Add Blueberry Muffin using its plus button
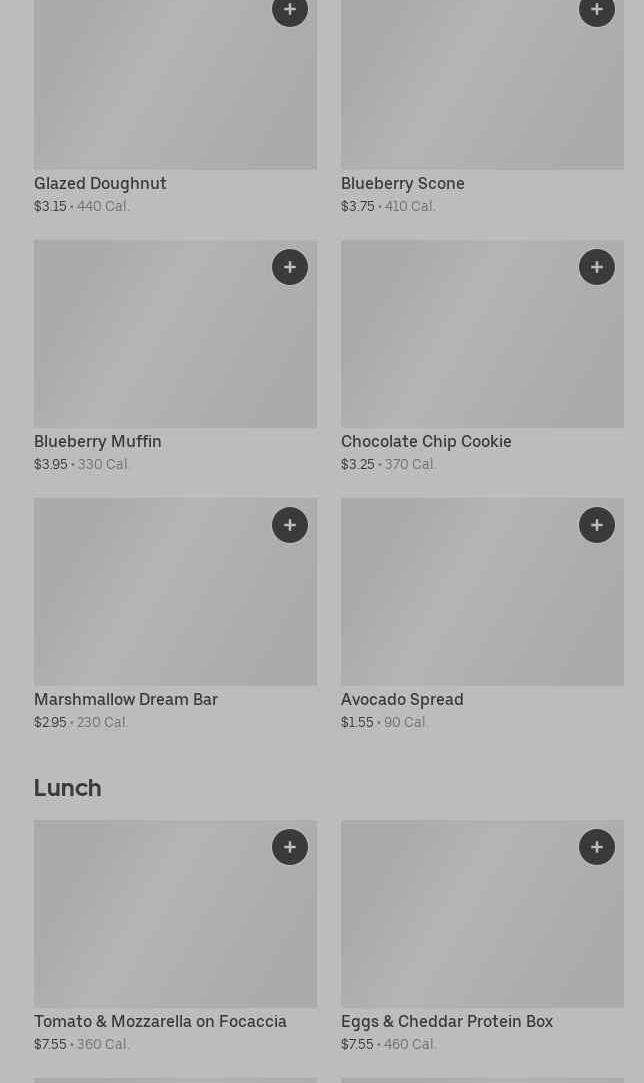 point(290,267)
